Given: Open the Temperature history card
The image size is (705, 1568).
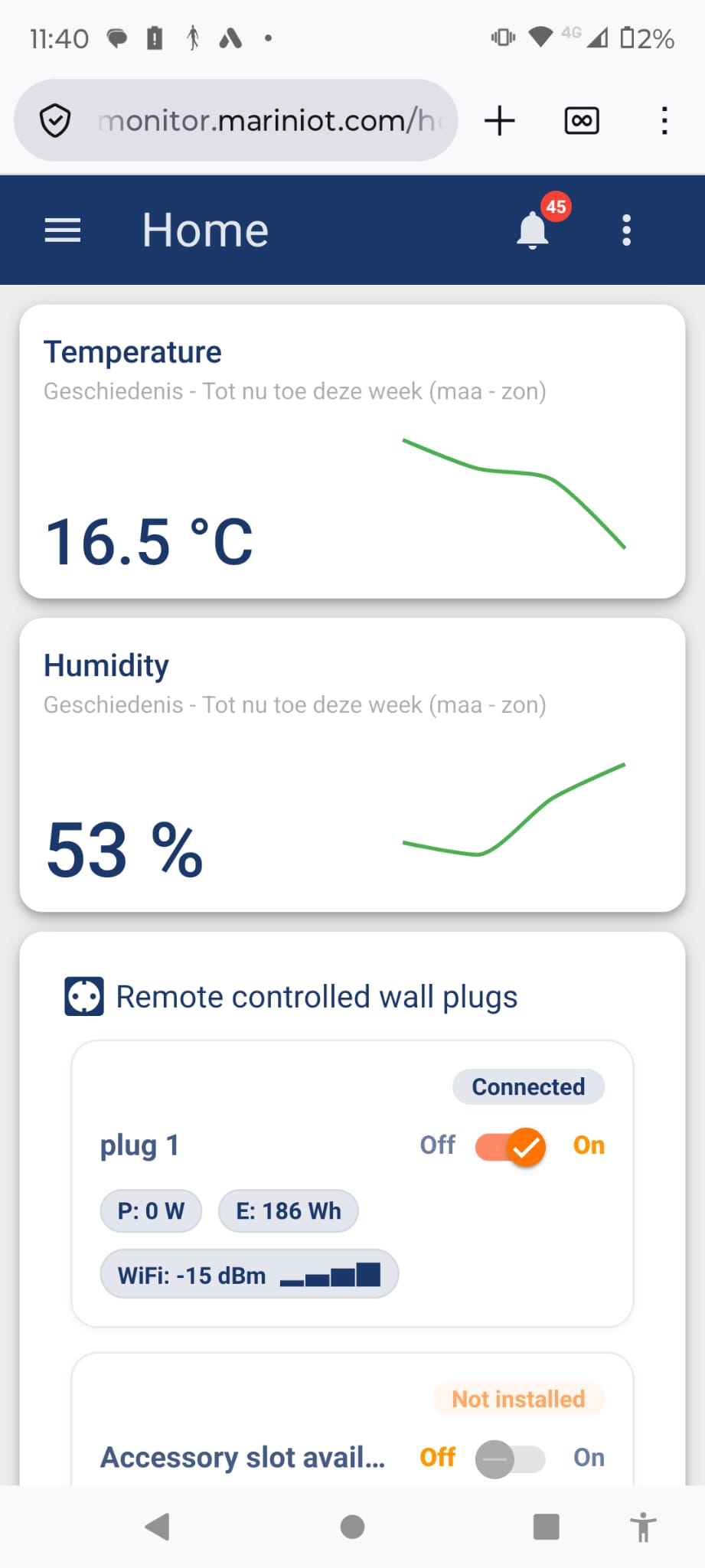Looking at the screenshot, I should 352,452.
